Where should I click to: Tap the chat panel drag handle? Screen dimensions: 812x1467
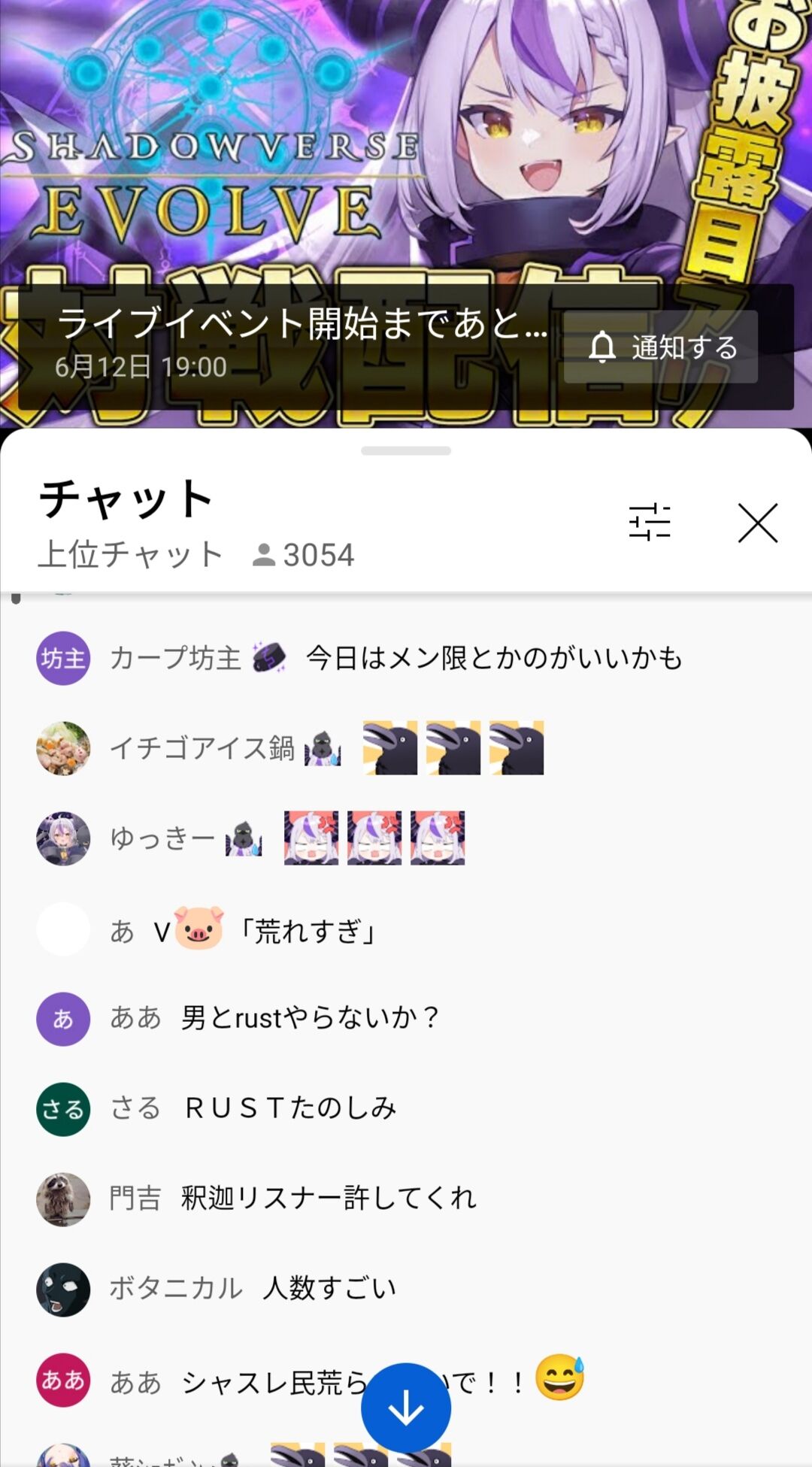[406, 450]
